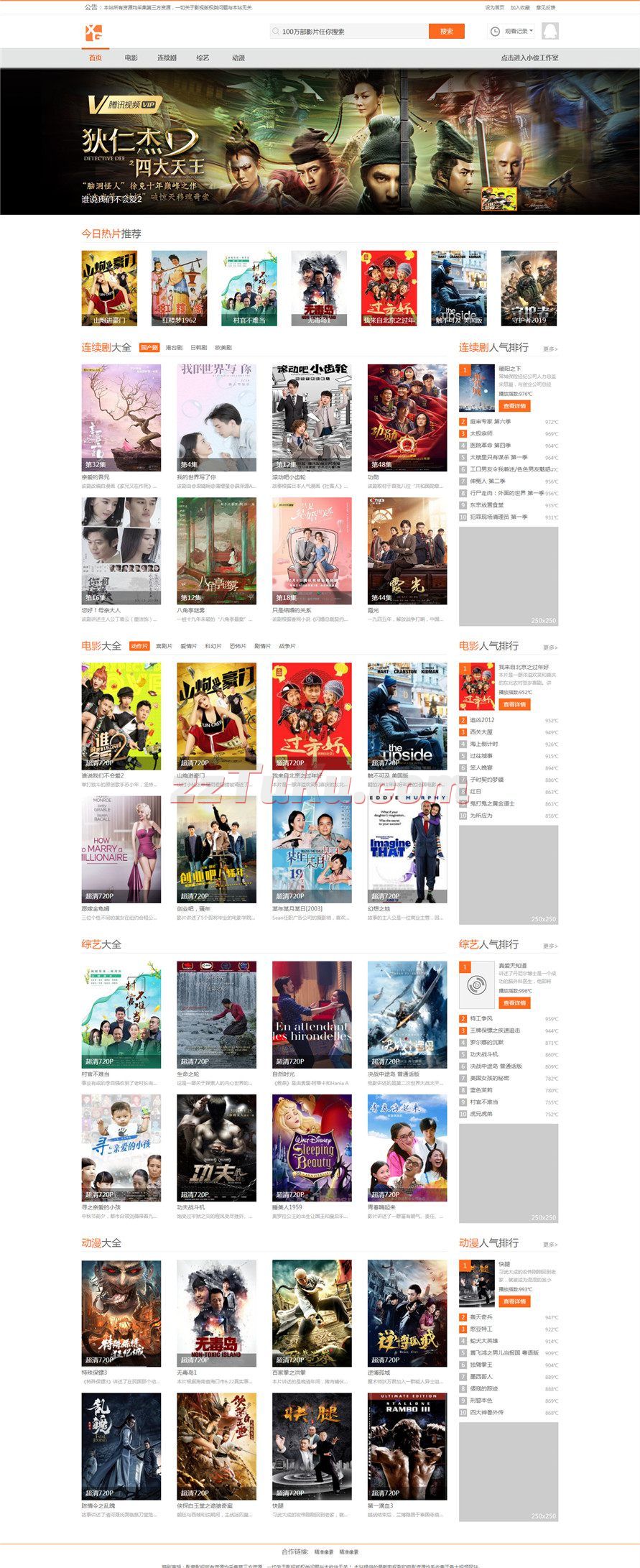Choose the 科幻片 movie category

pyautogui.click(x=213, y=646)
